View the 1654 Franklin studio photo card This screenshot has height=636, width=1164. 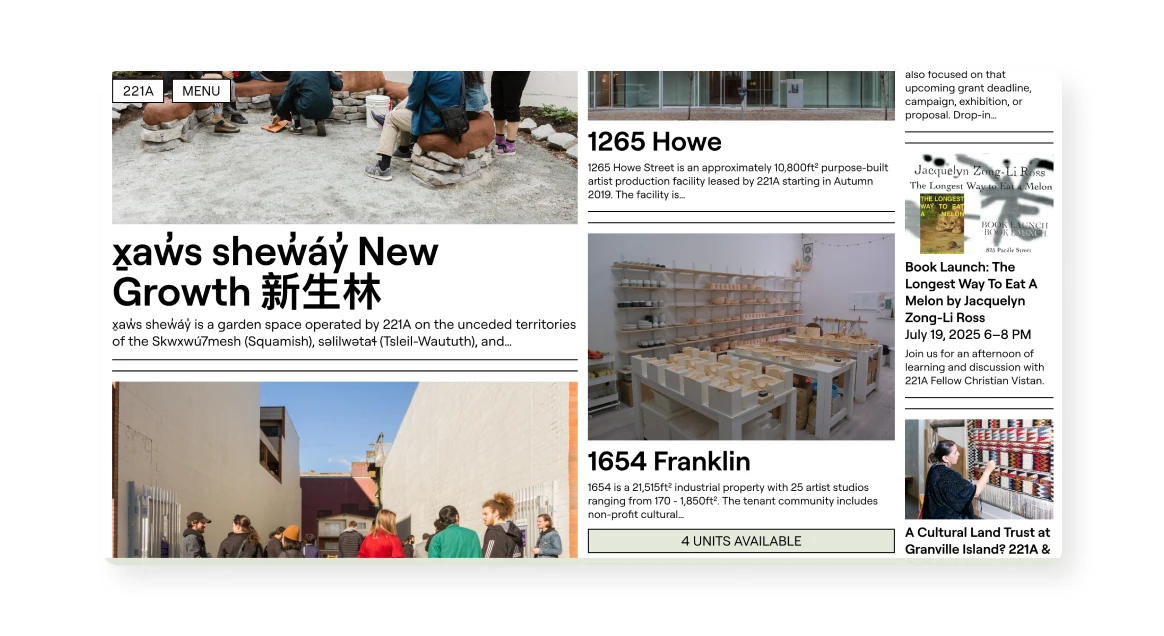point(741,337)
